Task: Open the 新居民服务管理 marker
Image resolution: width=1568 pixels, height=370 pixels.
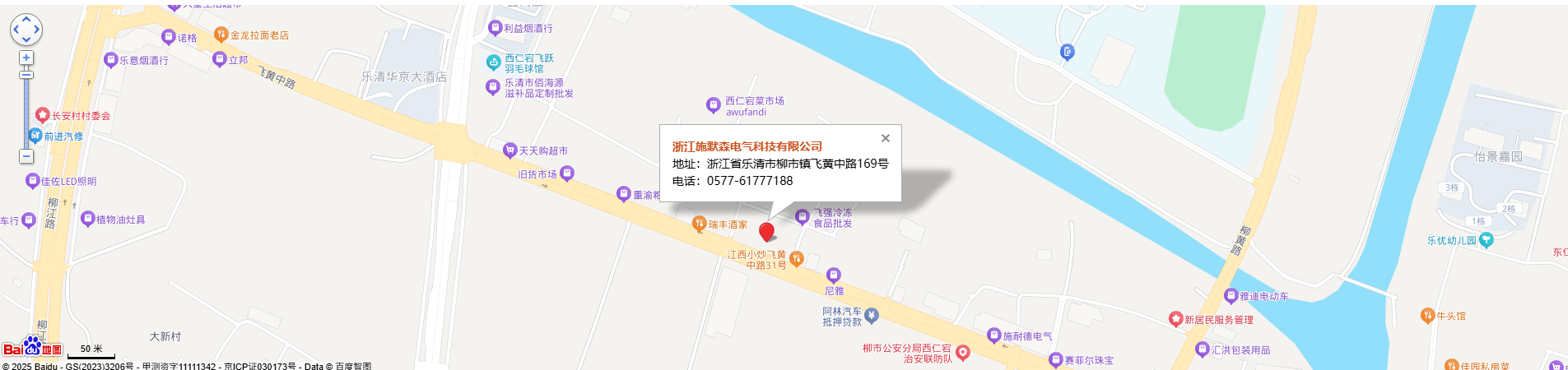Action: click(x=1175, y=319)
